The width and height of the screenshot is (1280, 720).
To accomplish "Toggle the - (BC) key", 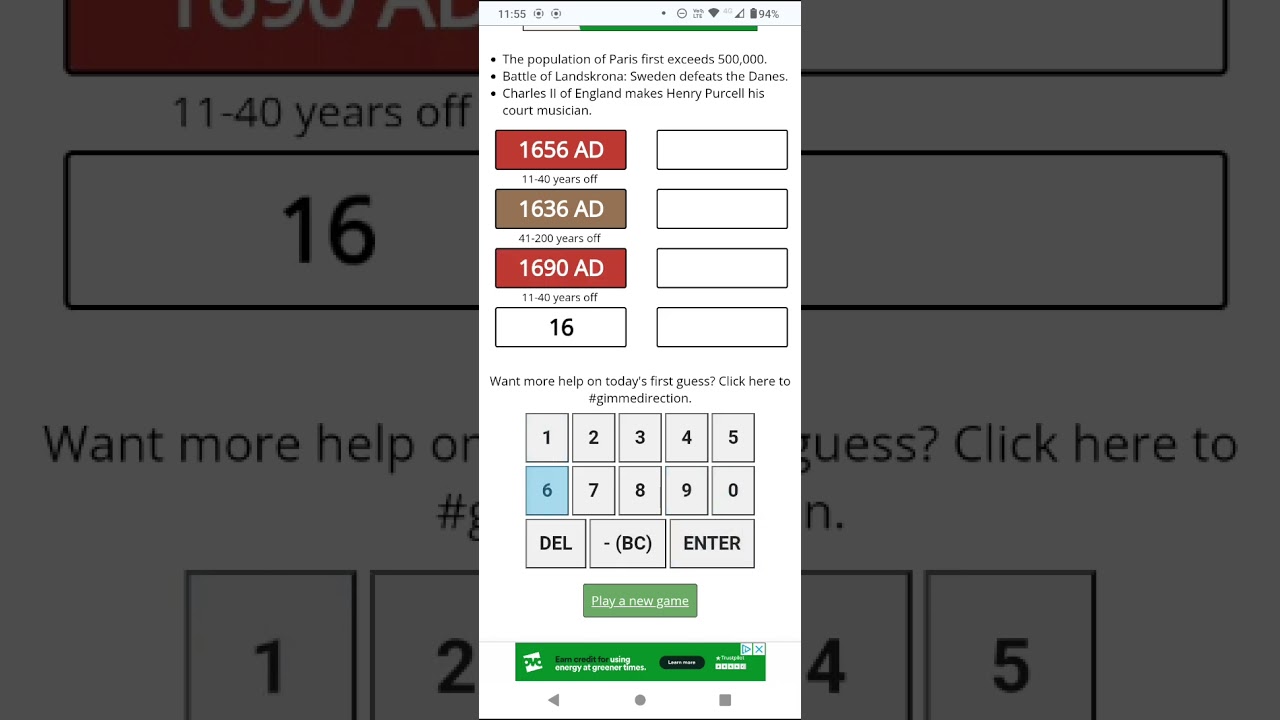I will (x=627, y=543).
